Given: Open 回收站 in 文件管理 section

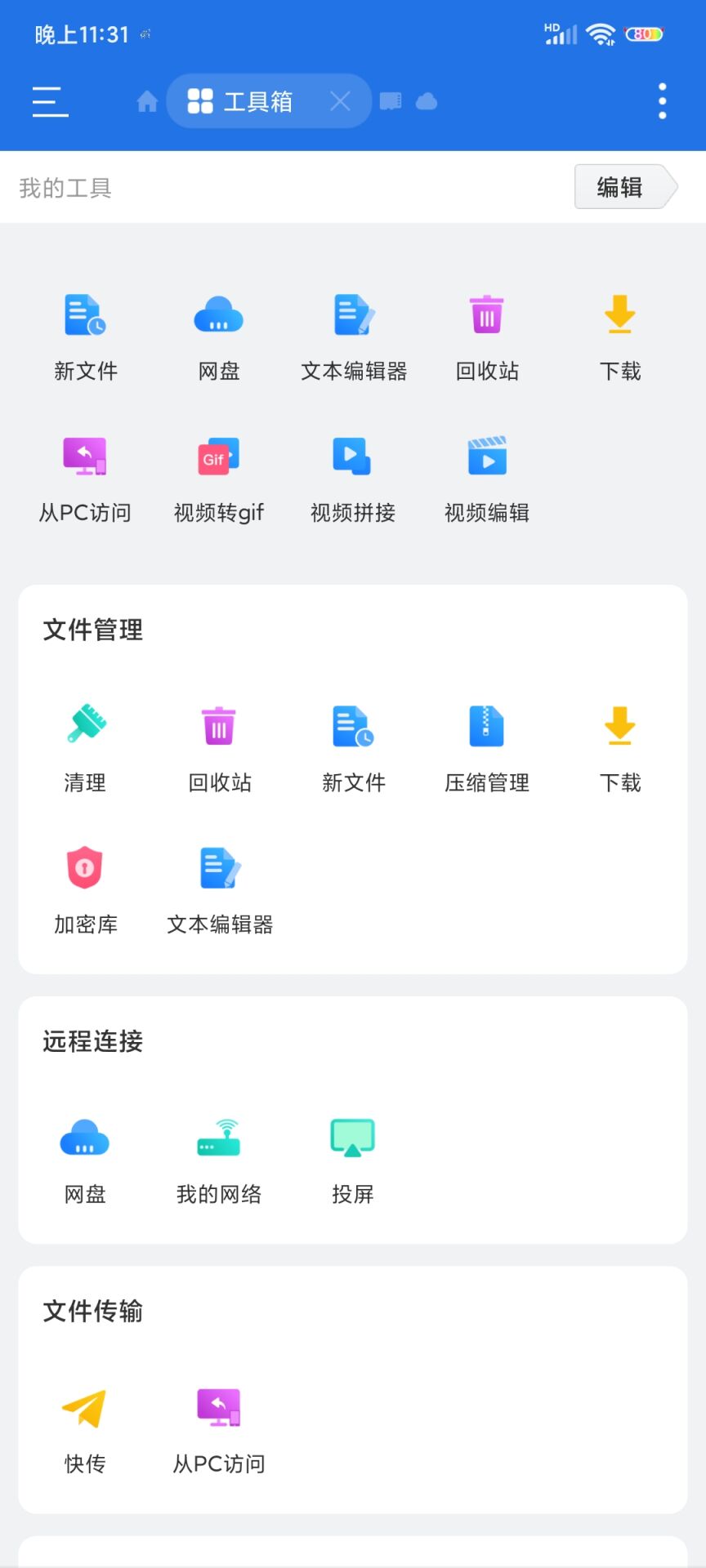Looking at the screenshot, I should click(219, 748).
